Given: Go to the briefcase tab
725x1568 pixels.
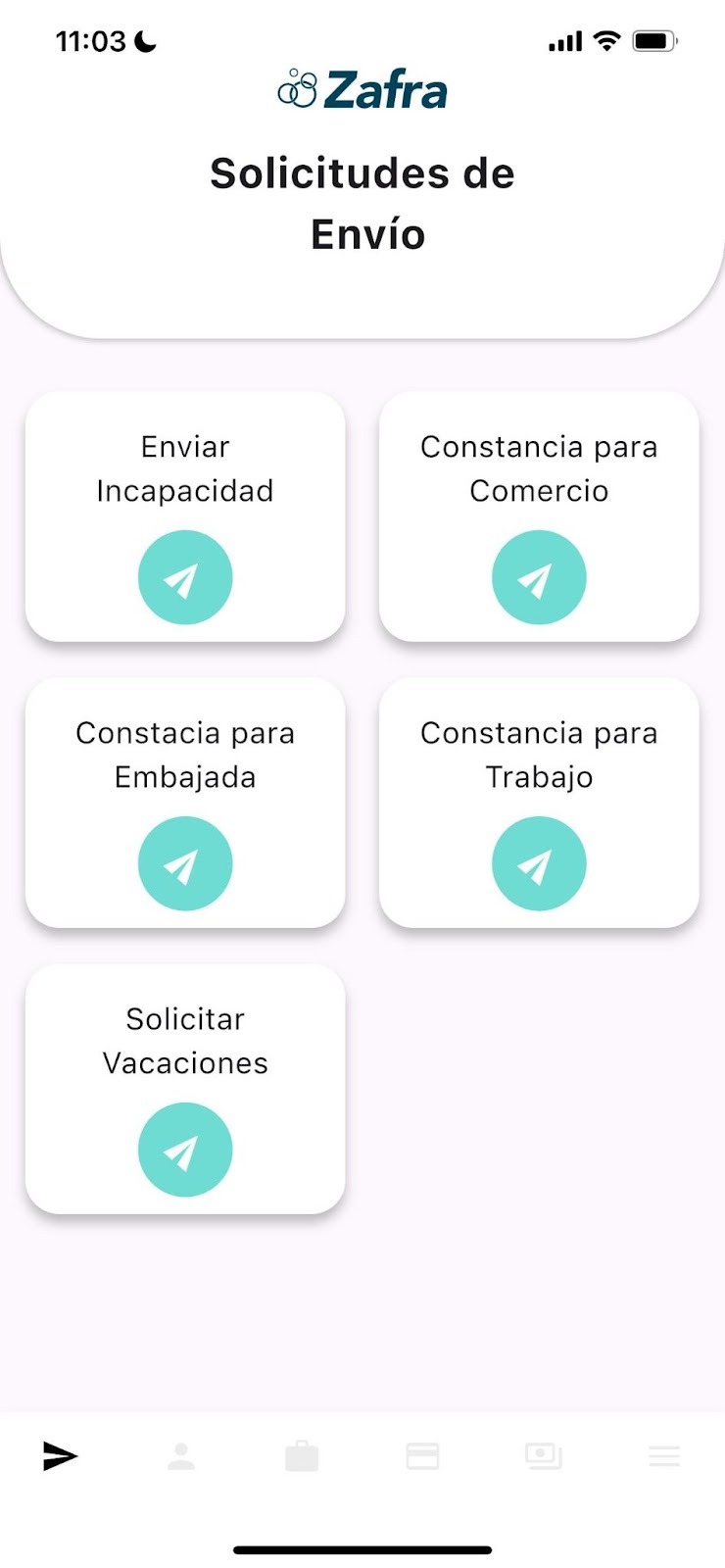Looking at the screenshot, I should 302,1456.
